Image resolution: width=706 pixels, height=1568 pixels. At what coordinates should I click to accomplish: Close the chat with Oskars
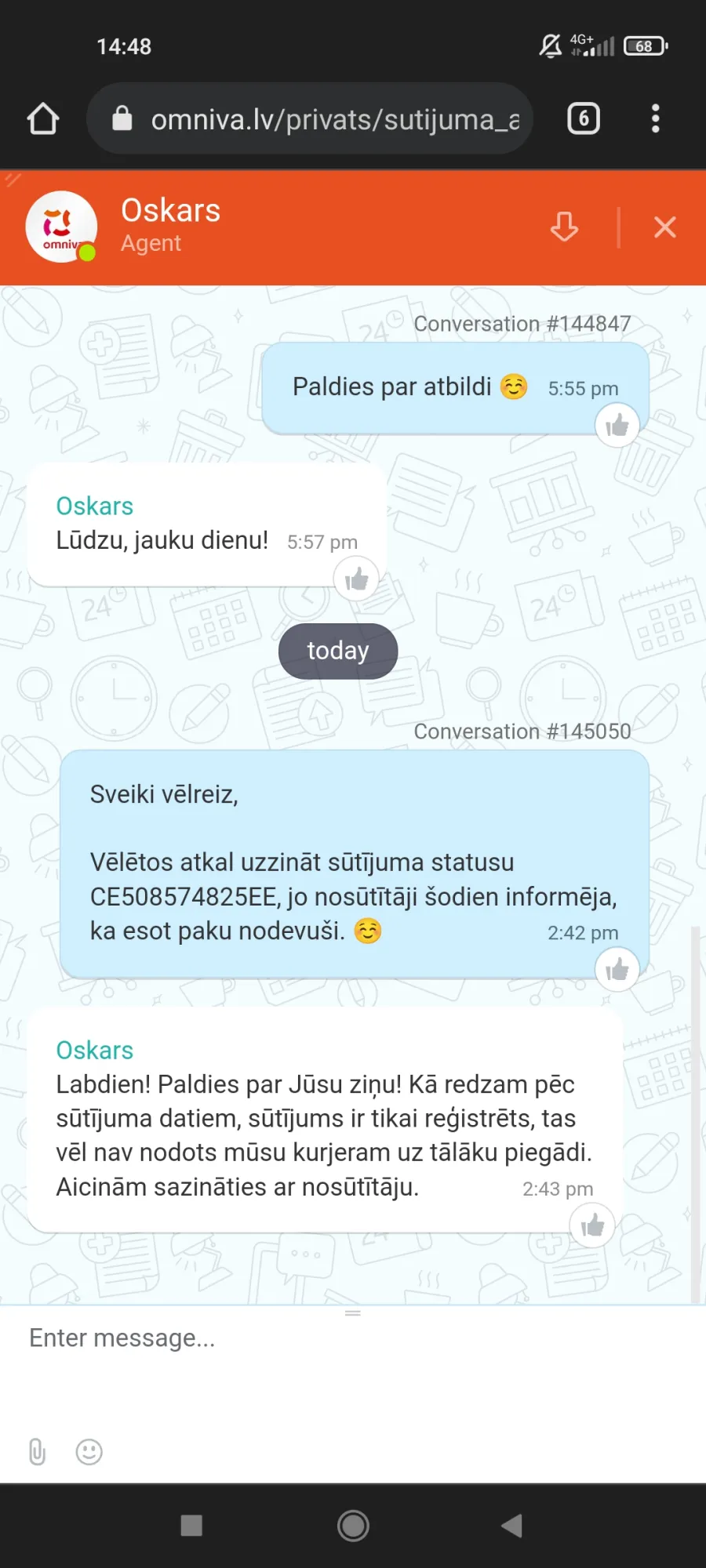click(664, 227)
